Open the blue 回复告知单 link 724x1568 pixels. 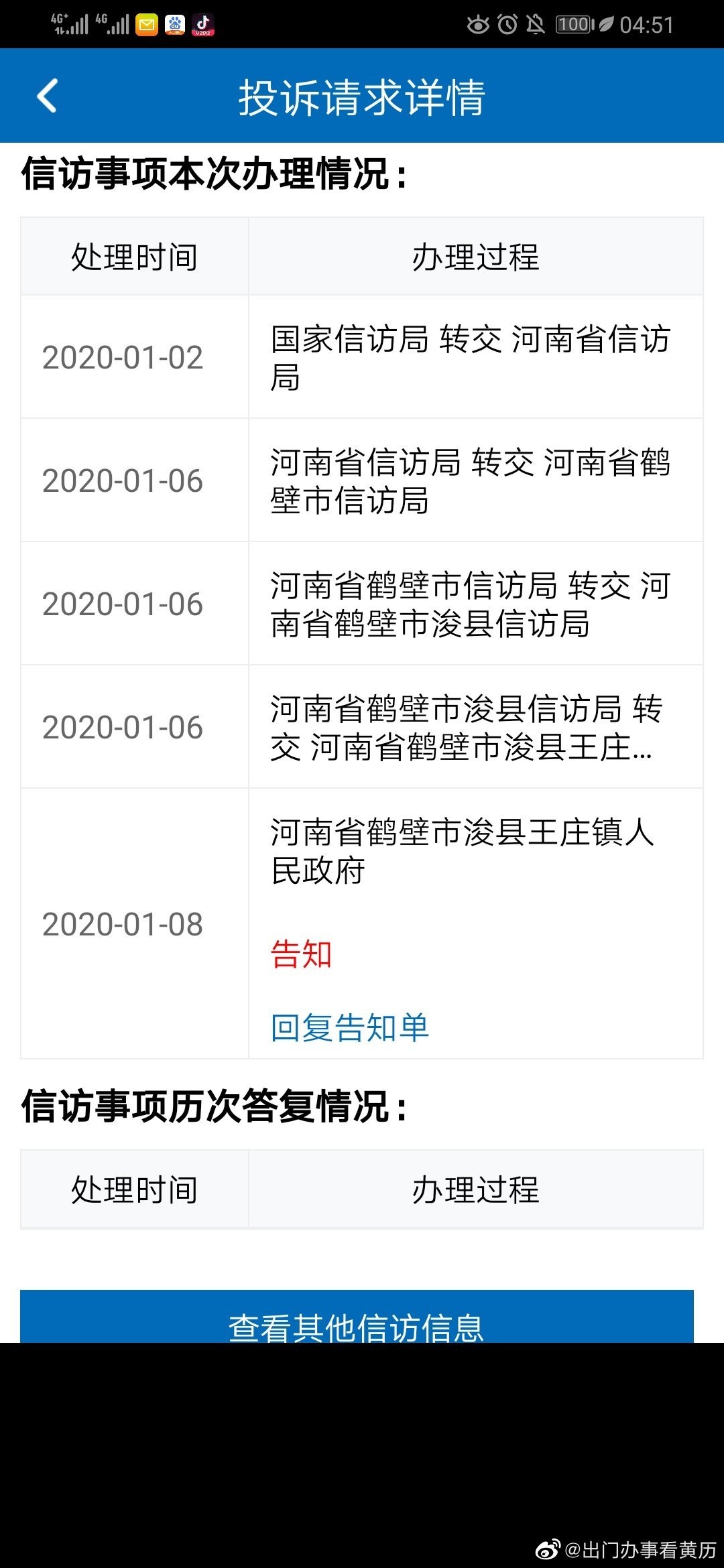coord(349,1027)
